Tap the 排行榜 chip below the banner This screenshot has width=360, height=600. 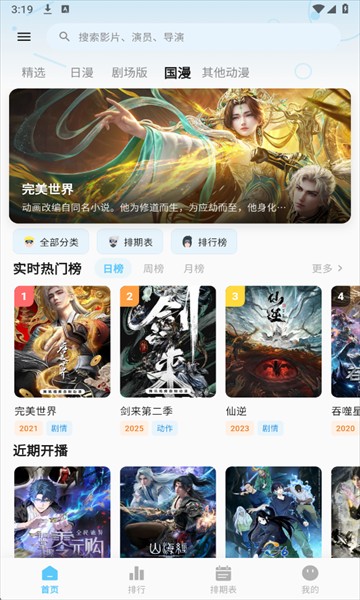coord(204,242)
